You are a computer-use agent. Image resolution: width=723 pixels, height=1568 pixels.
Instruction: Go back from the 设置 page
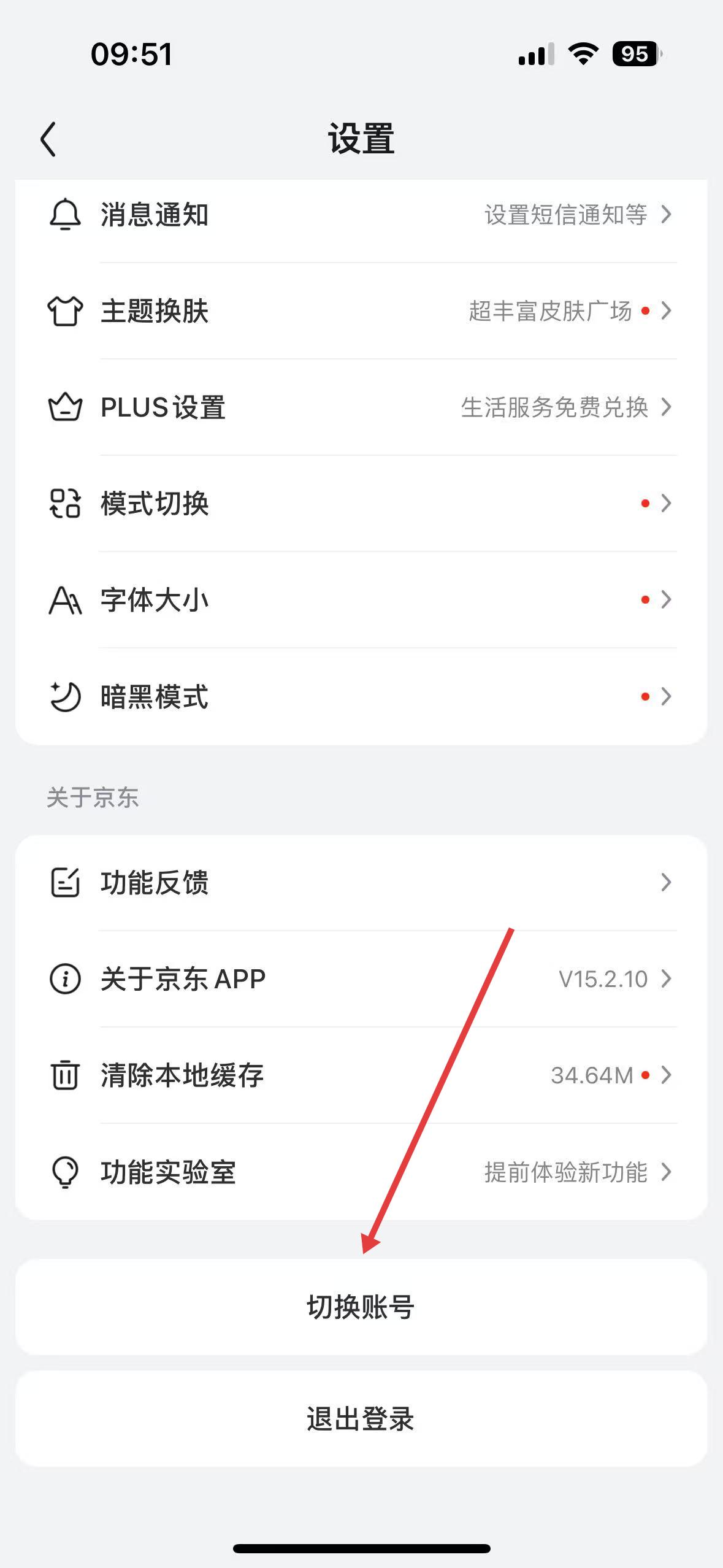[49, 139]
